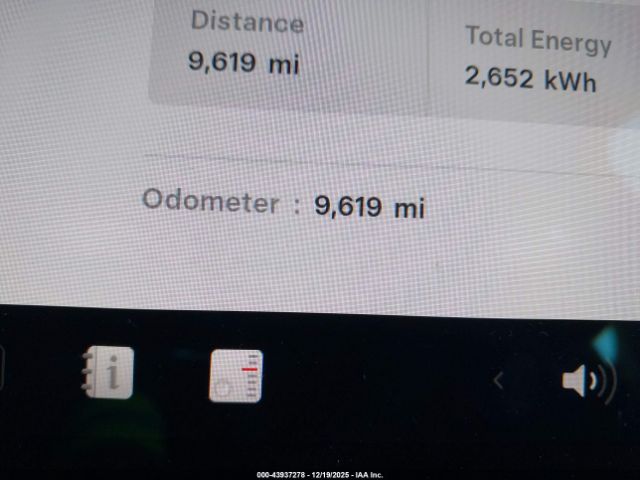Open the owner's manual icon

point(107,374)
